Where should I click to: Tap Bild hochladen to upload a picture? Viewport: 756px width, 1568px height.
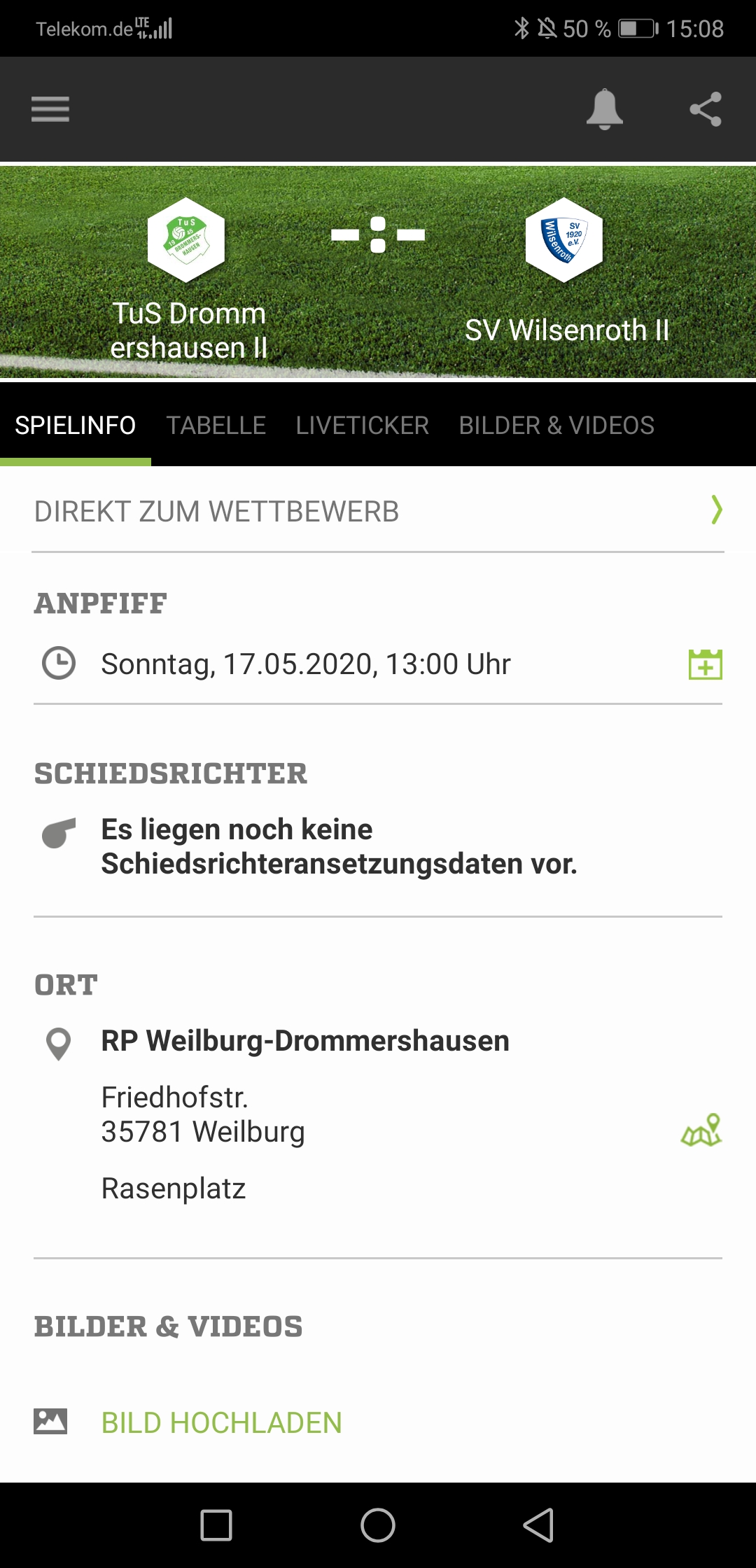click(x=221, y=1422)
